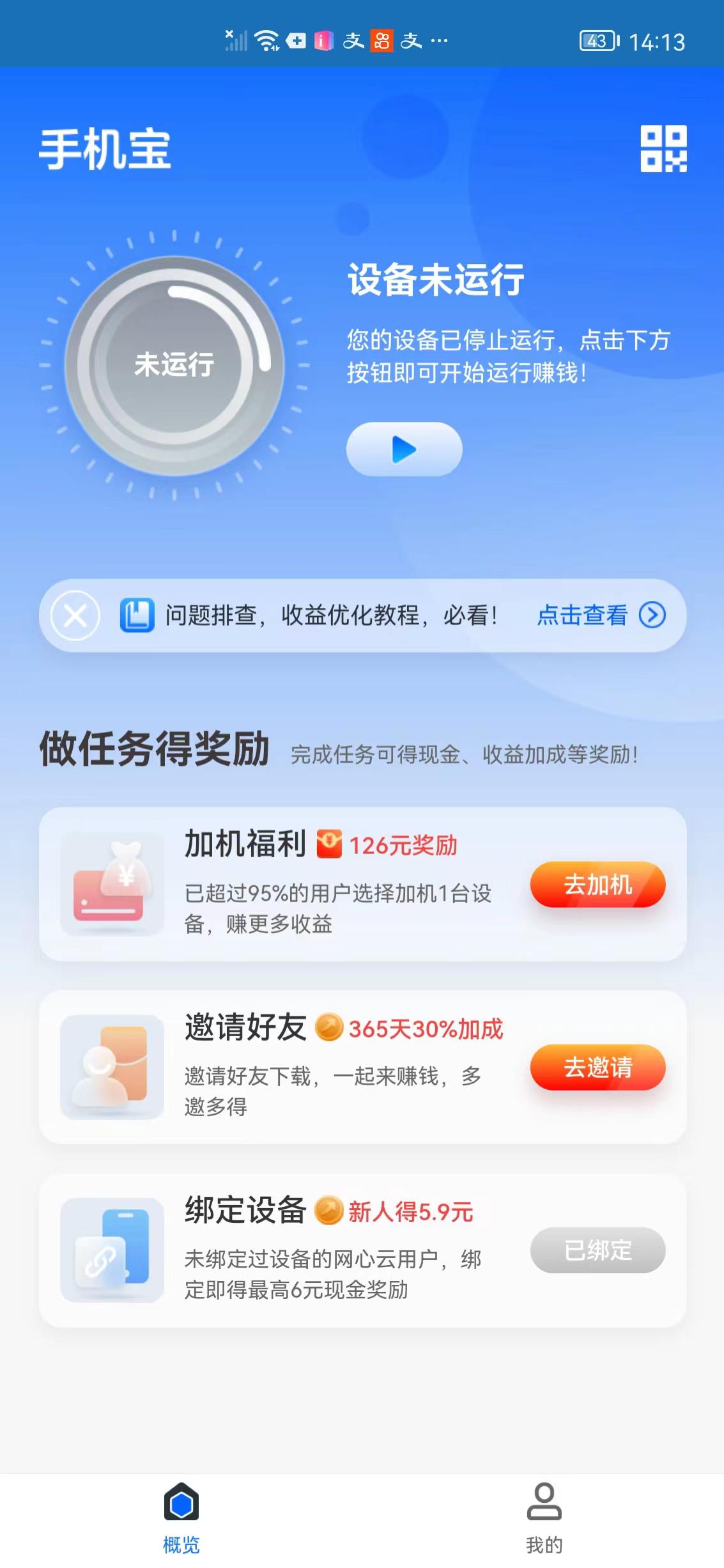Click the 绑定设备 phone link icon
The width and height of the screenshot is (724, 1568).
(x=114, y=1253)
